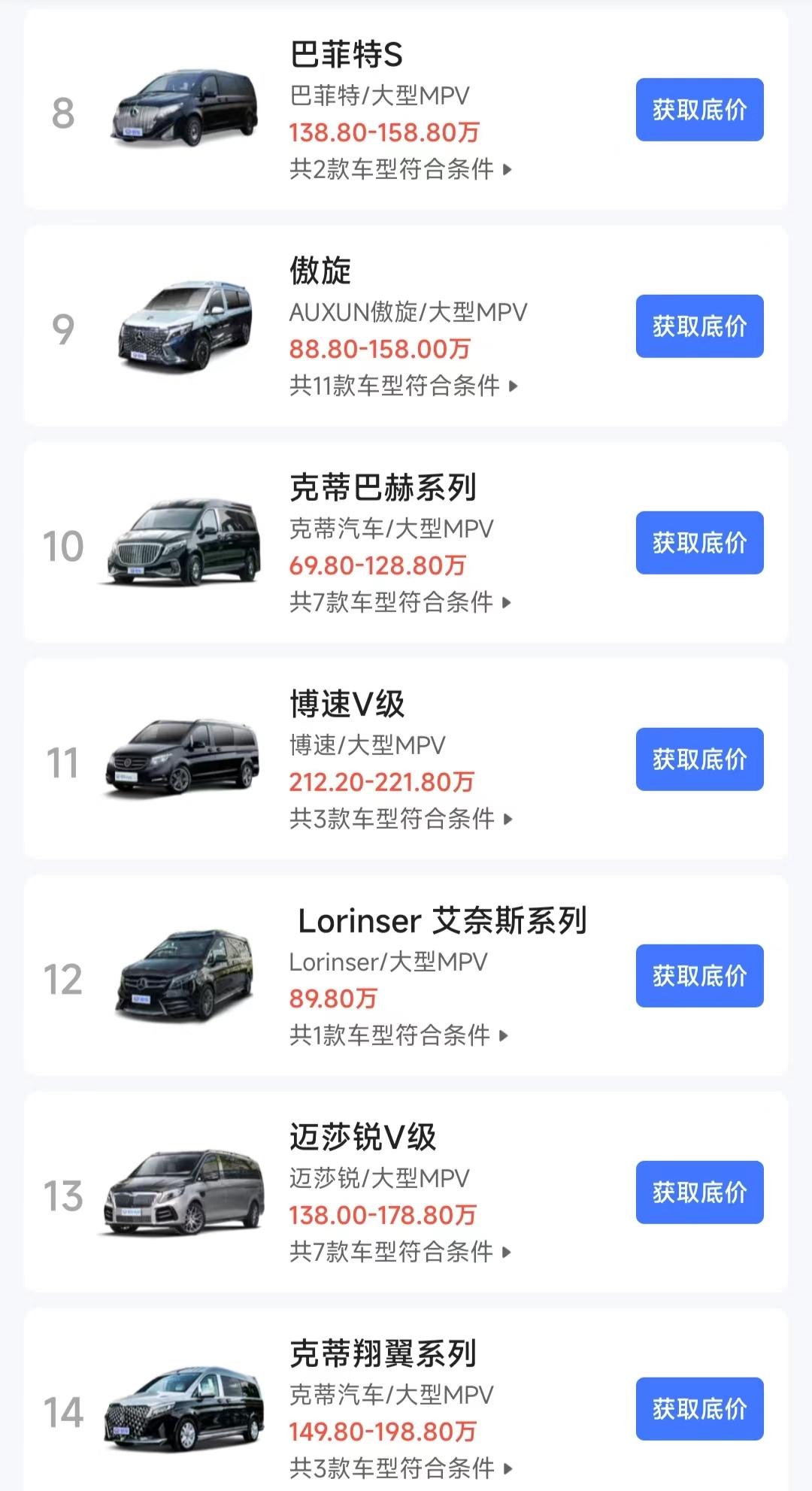Tap 获取底价 for Lorinser 艾奈斯系列
The image size is (812, 1491).
coord(699,976)
